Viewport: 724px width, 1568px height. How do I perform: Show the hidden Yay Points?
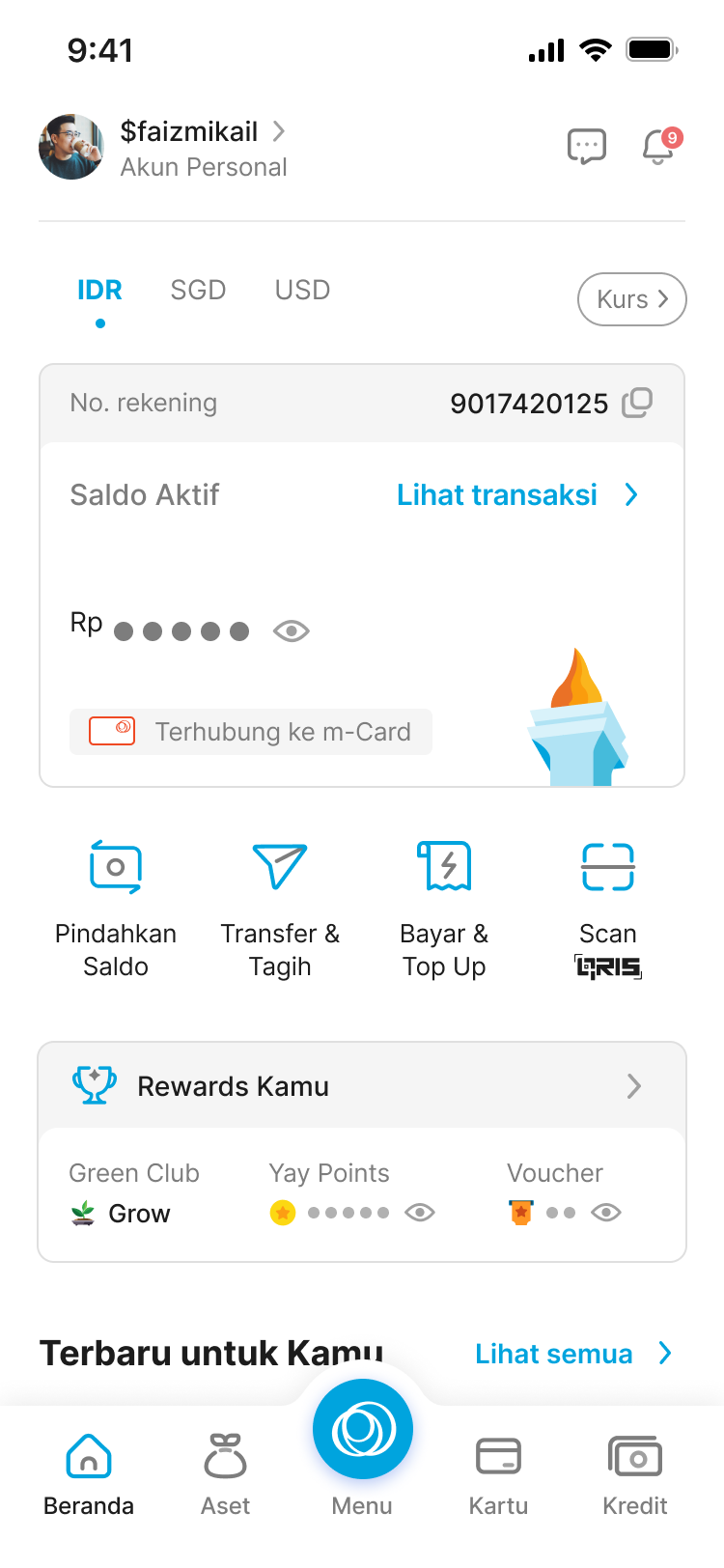(x=420, y=1213)
